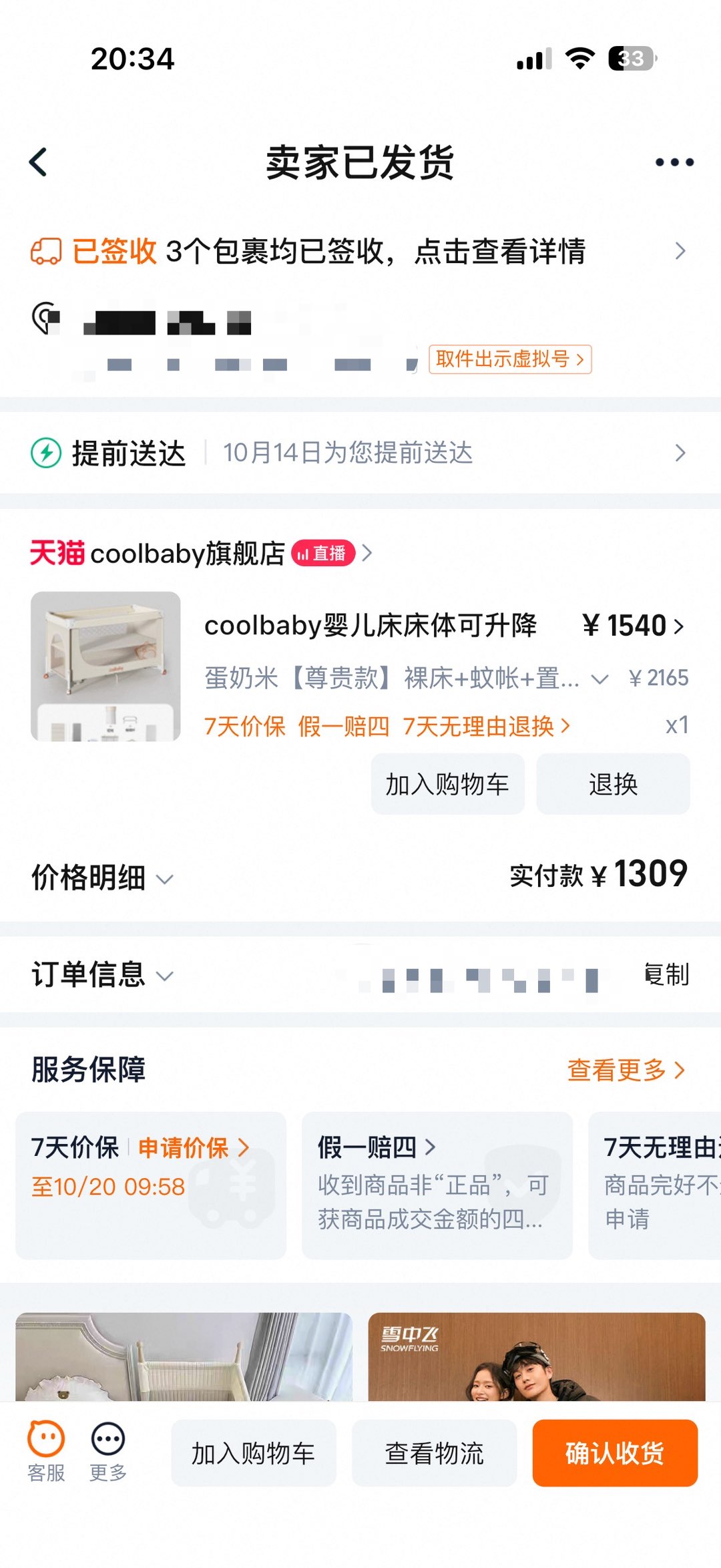The image size is (721, 1568).
Task: Contact 客服 customer service
Action: click(x=46, y=1452)
